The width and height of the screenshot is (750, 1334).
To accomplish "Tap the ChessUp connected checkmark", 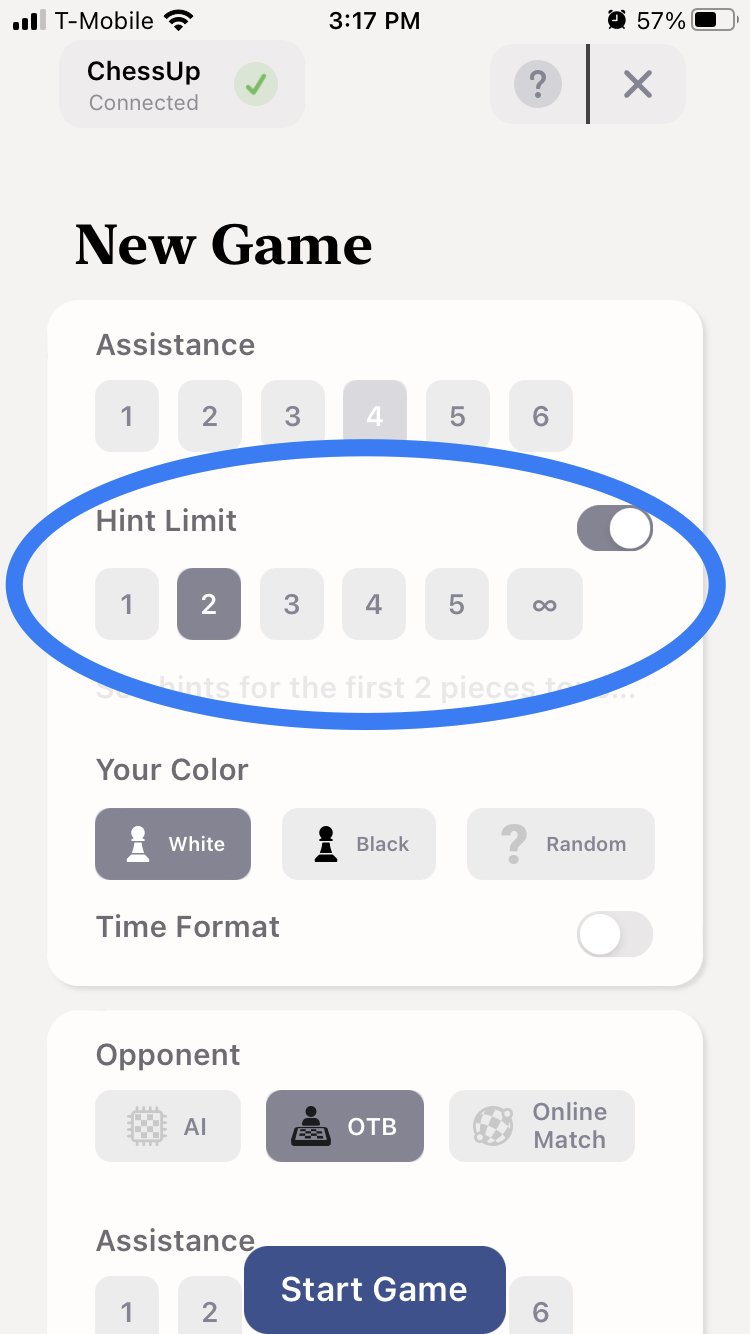I will pyautogui.click(x=256, y=84).
